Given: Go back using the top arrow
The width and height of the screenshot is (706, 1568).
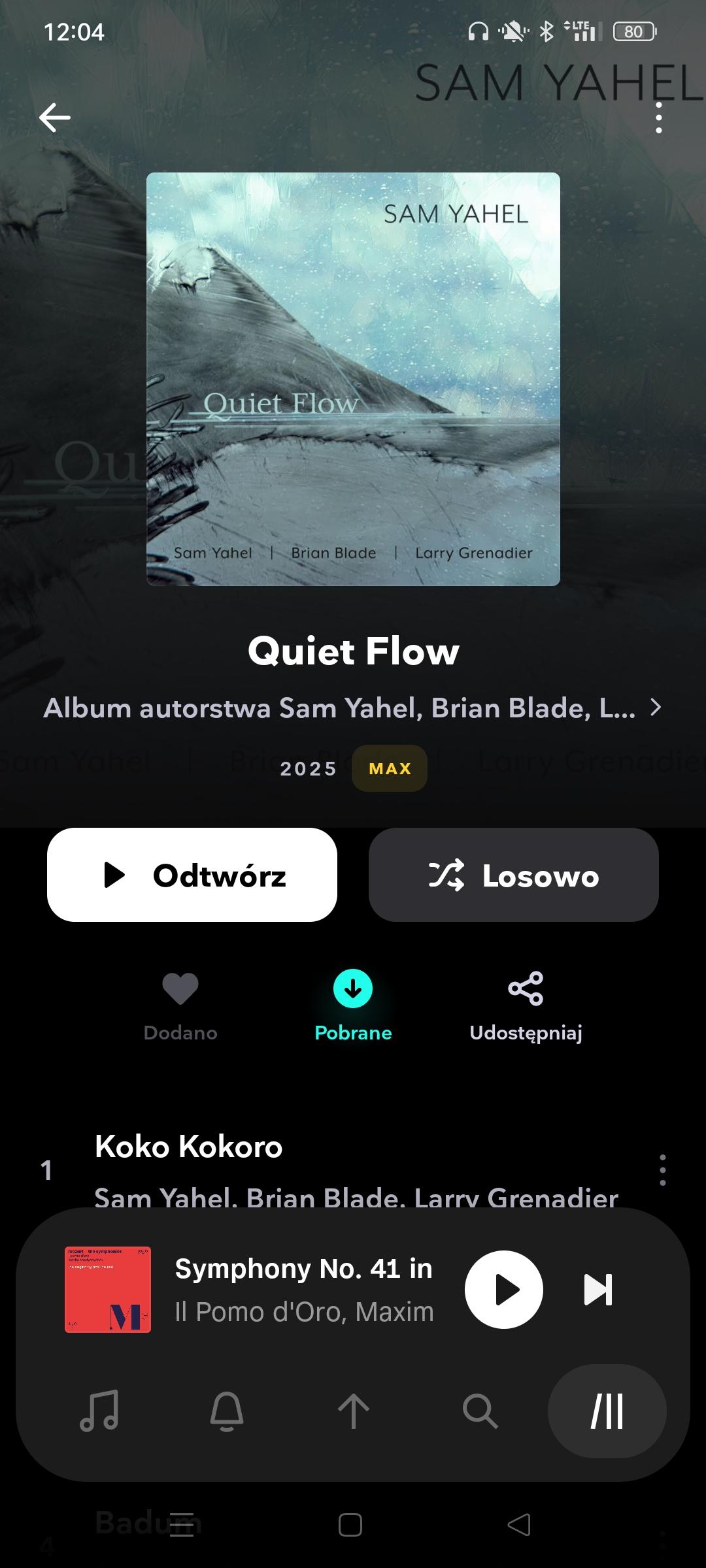Looking at the screenshot, I should point(55,118).
